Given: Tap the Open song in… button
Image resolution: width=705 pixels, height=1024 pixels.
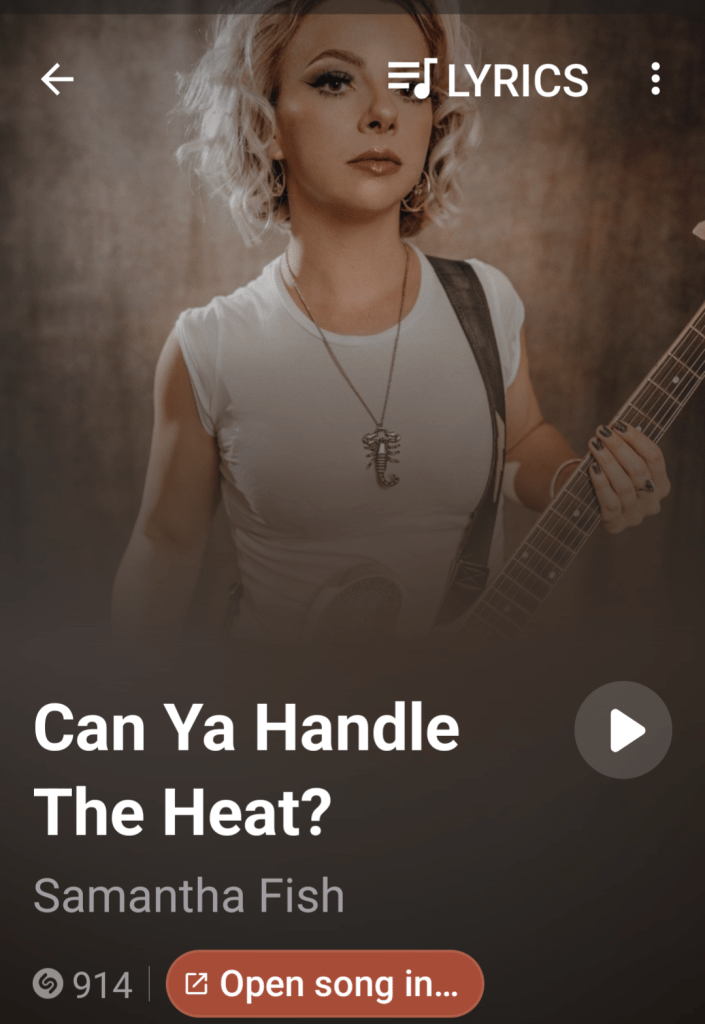Looking at the screenshot, I should (x=325, y=984).
